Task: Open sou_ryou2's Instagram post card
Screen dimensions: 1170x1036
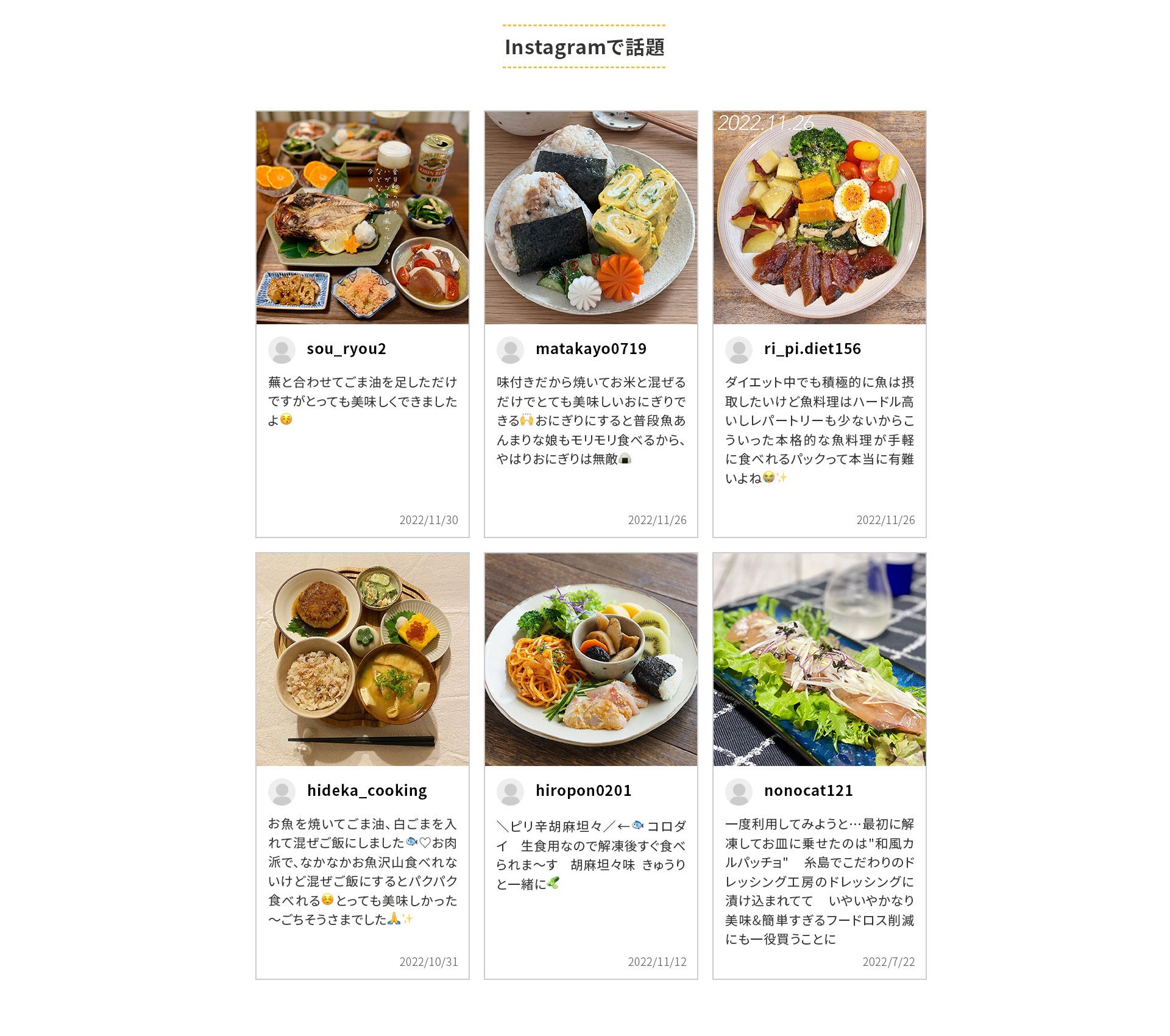Action: pos(362,324)
